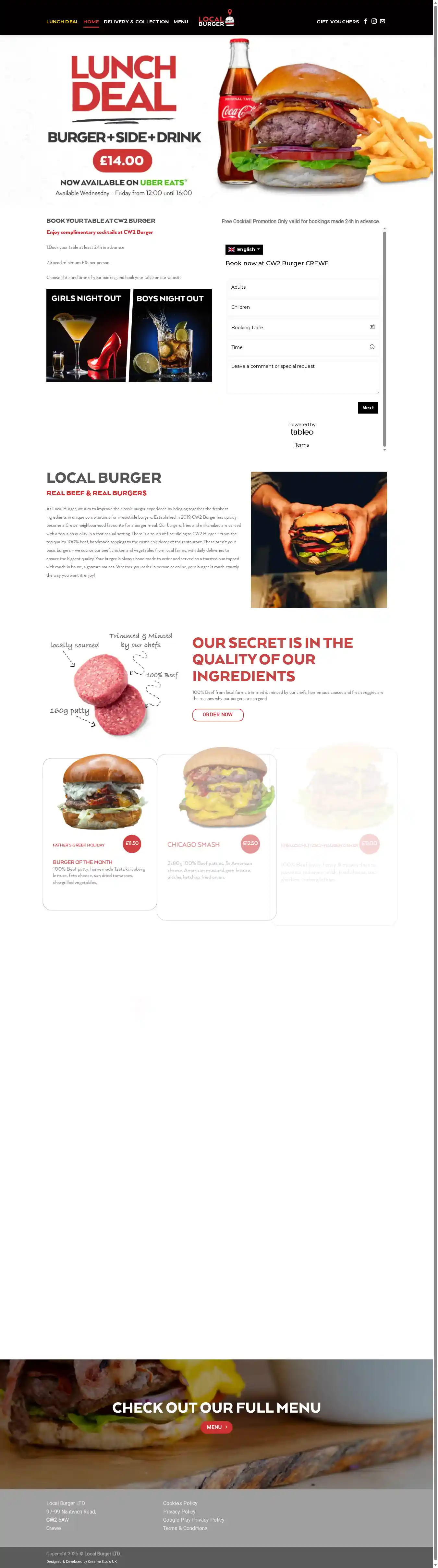
Task: Select the Children field
Action: (x=302, y=308)
